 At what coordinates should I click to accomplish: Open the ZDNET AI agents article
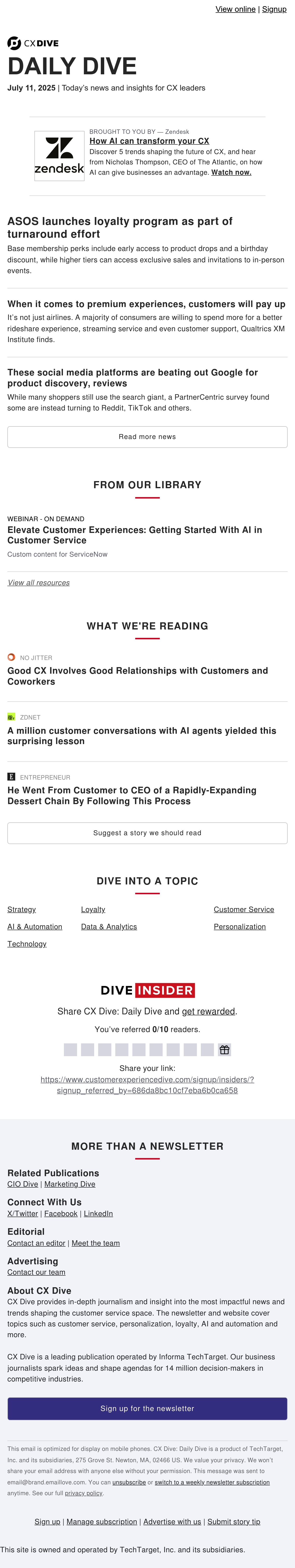142,736
